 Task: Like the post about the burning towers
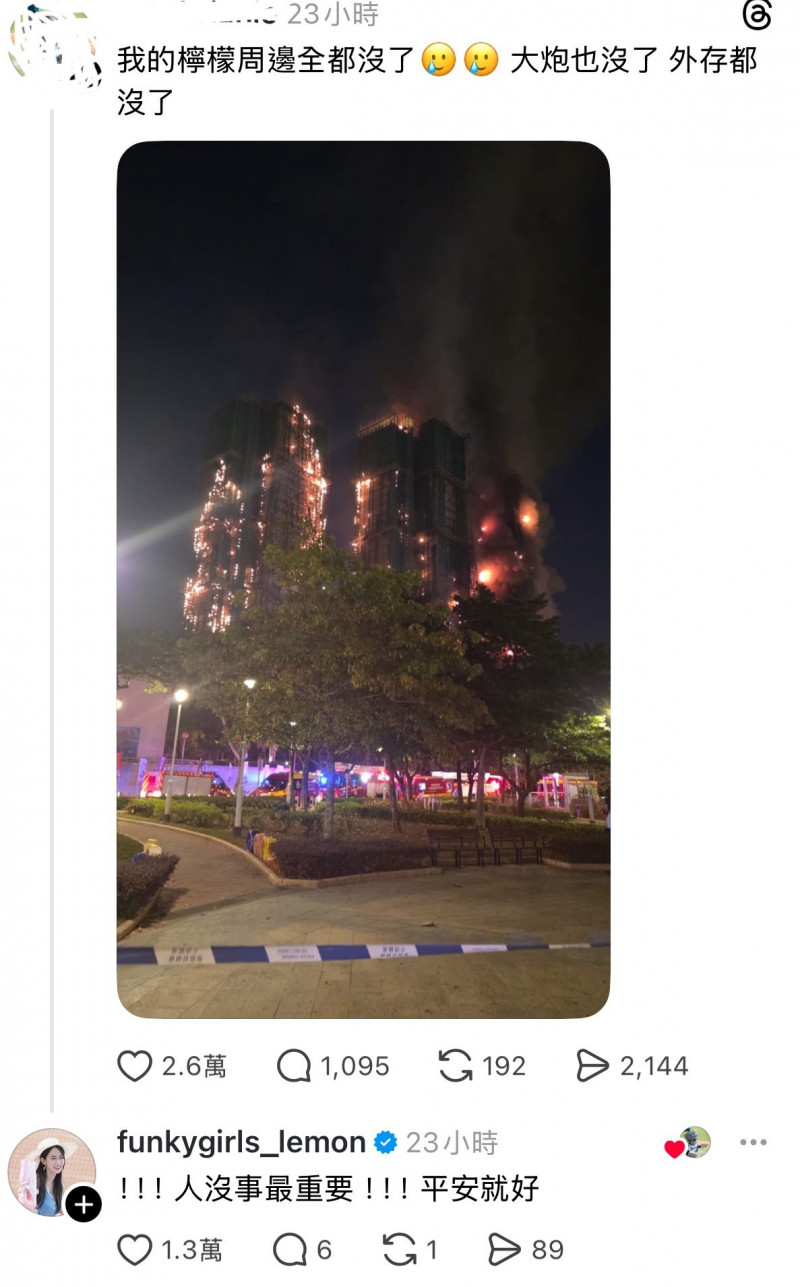coord(135,1066)
